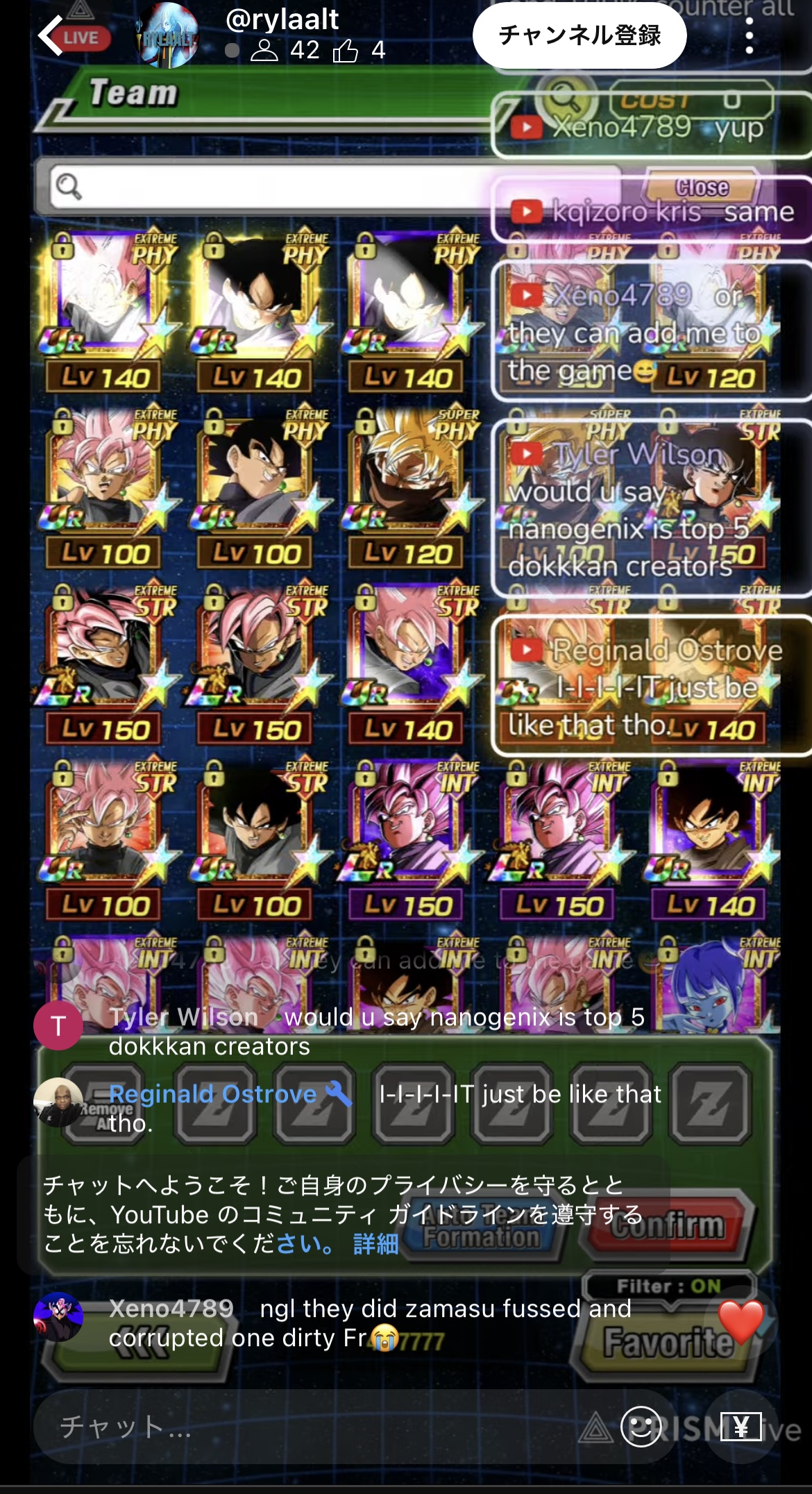Viewport: 812px width, 1494px height.
Task: Open the Super Chat yen icon
Action: tap(741, 1427)
